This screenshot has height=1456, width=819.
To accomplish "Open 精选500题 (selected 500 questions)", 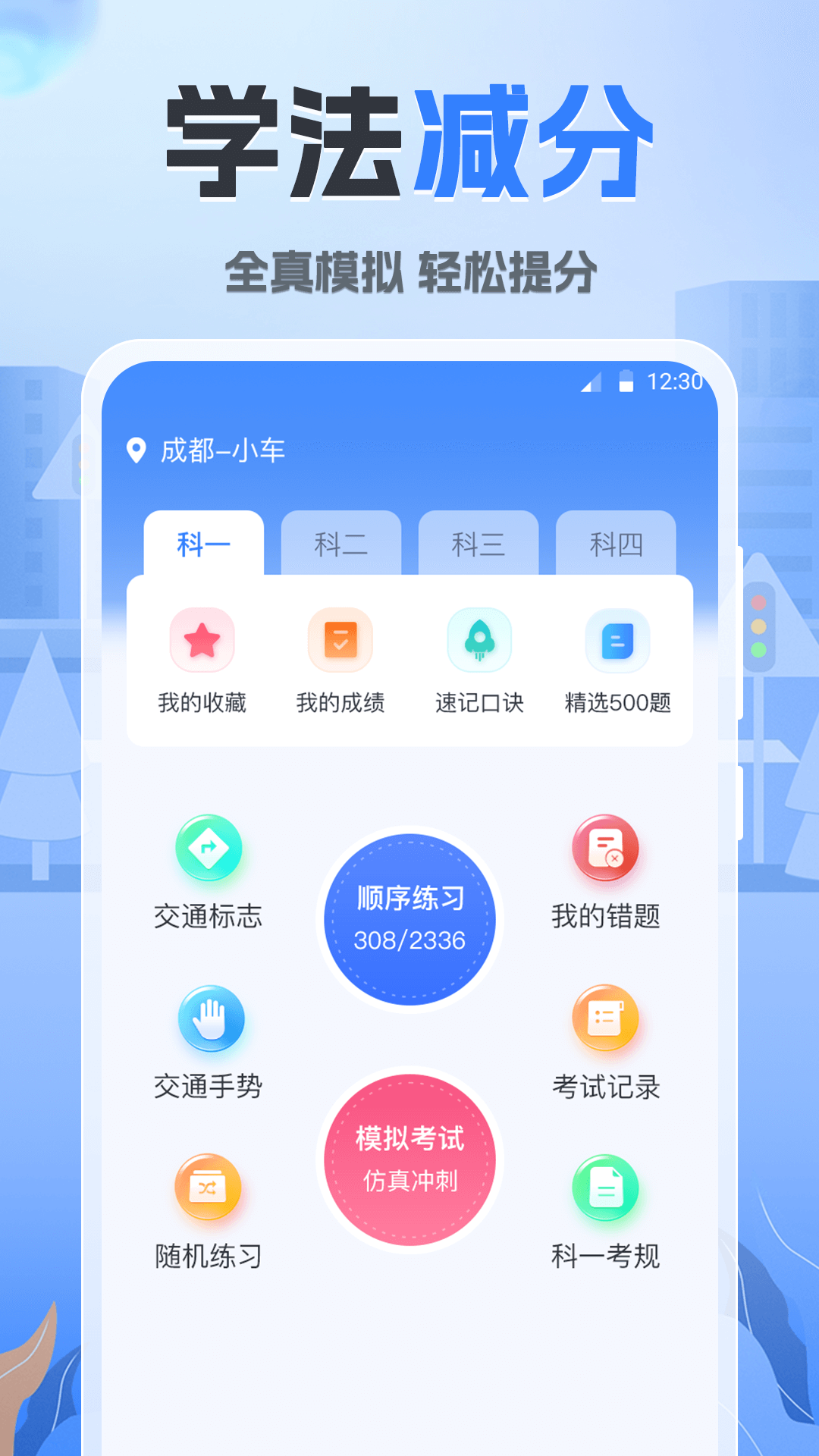I will click(616, 664).
